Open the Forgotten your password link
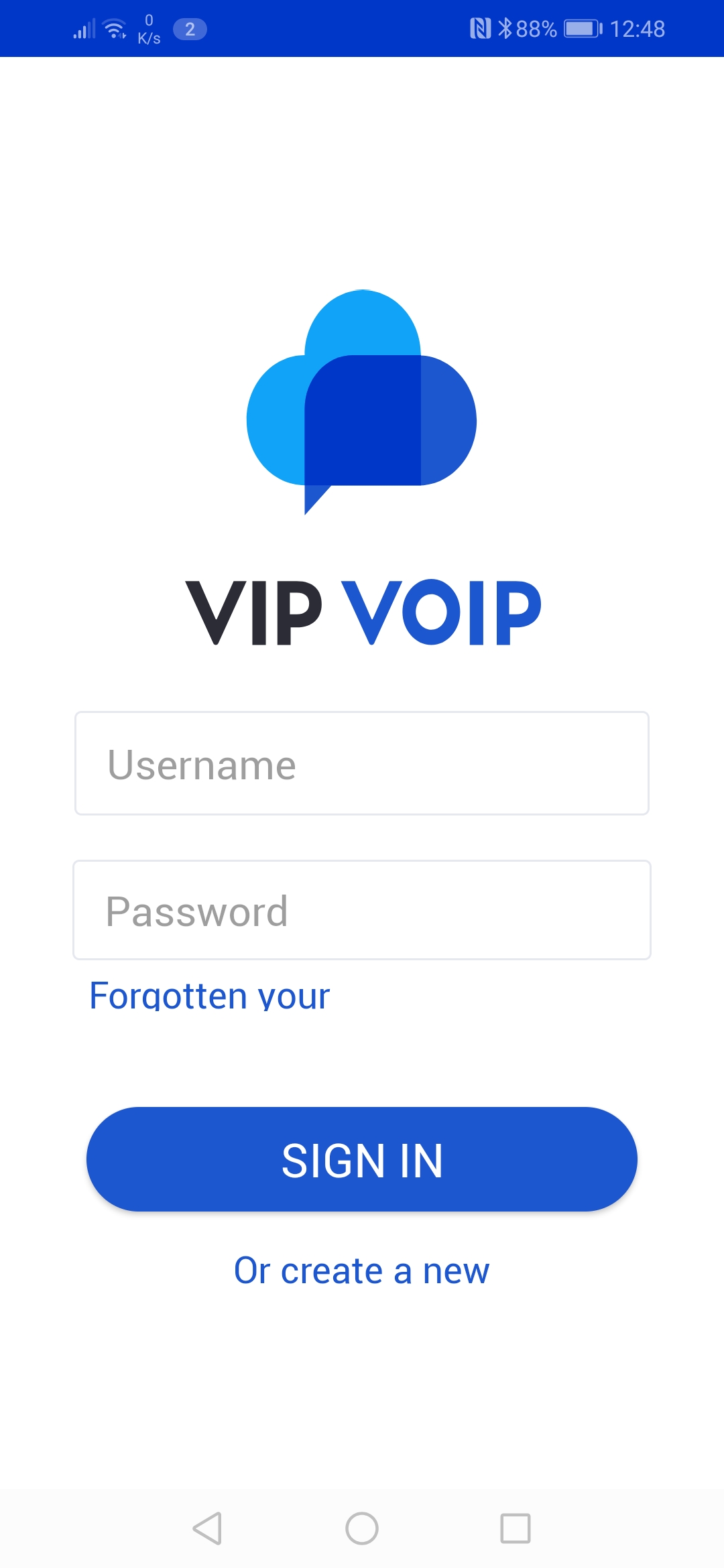The width and height of the screenshot is (724, 1568). point(210,996)
